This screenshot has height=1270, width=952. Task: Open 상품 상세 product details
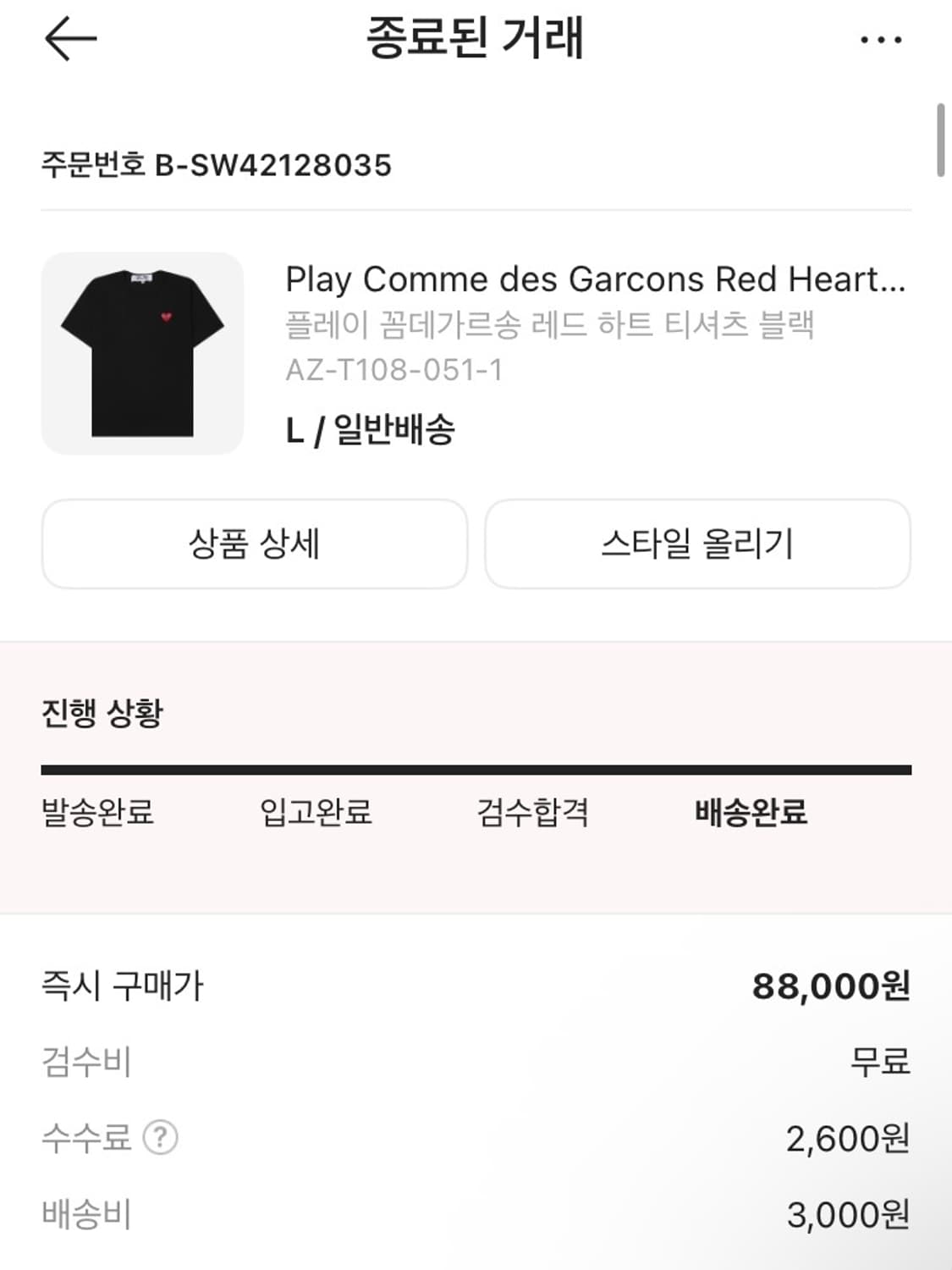(254, 544)
